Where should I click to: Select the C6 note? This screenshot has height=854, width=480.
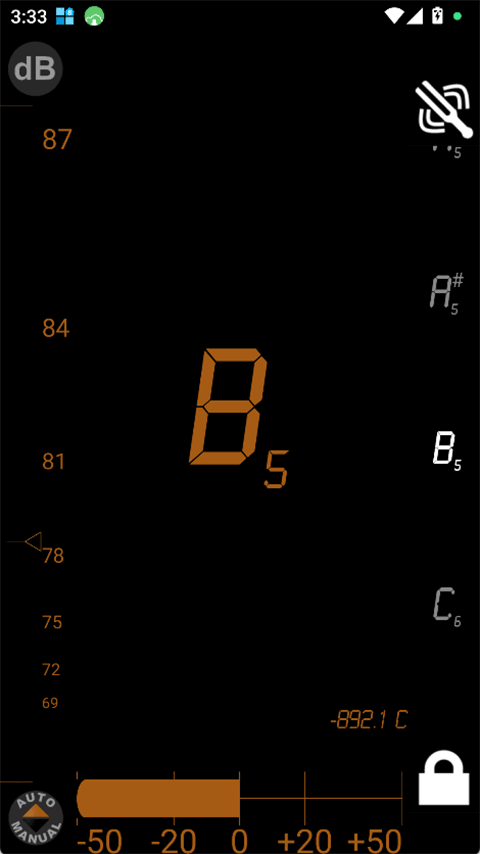(x=448, y=607)
